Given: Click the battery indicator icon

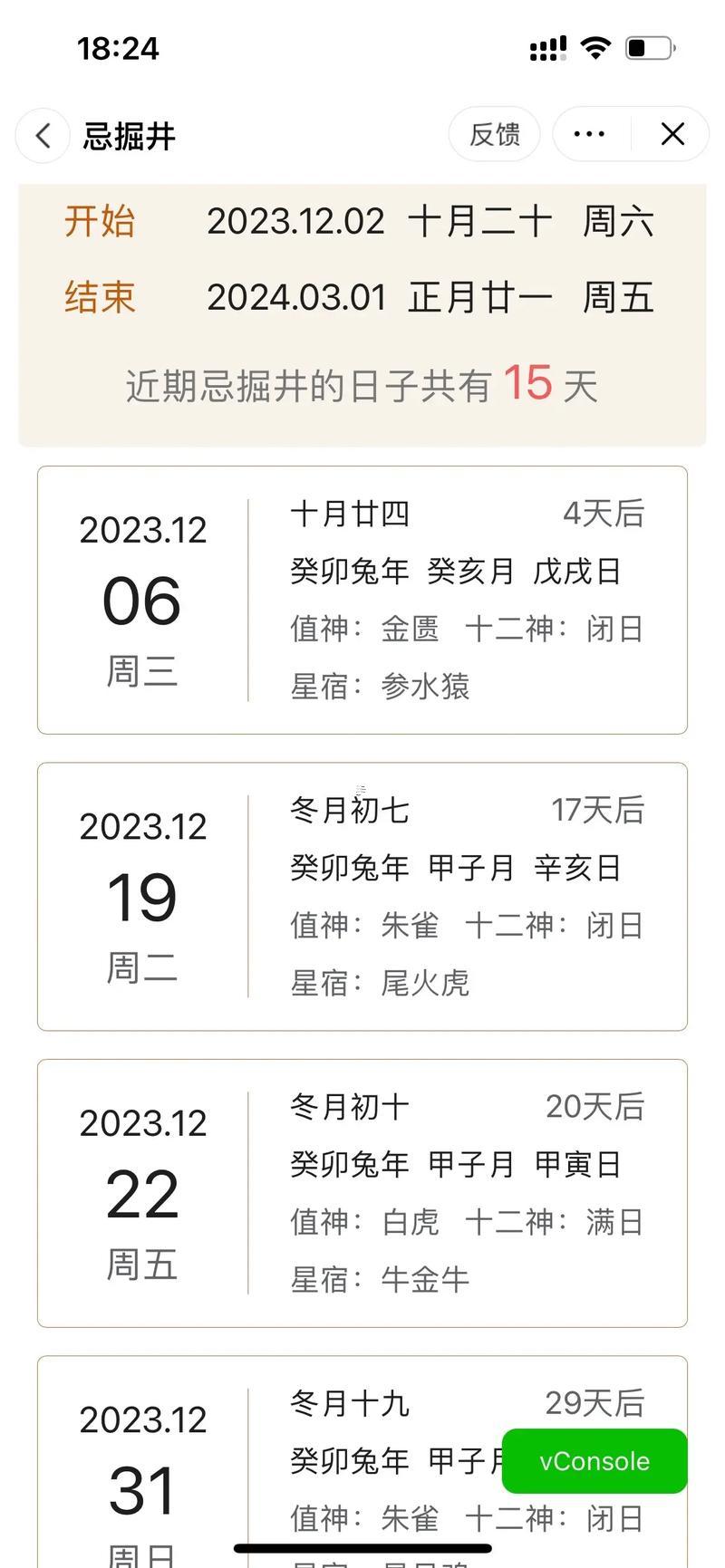Looking at the screenshot, I should tap(650, 47).
